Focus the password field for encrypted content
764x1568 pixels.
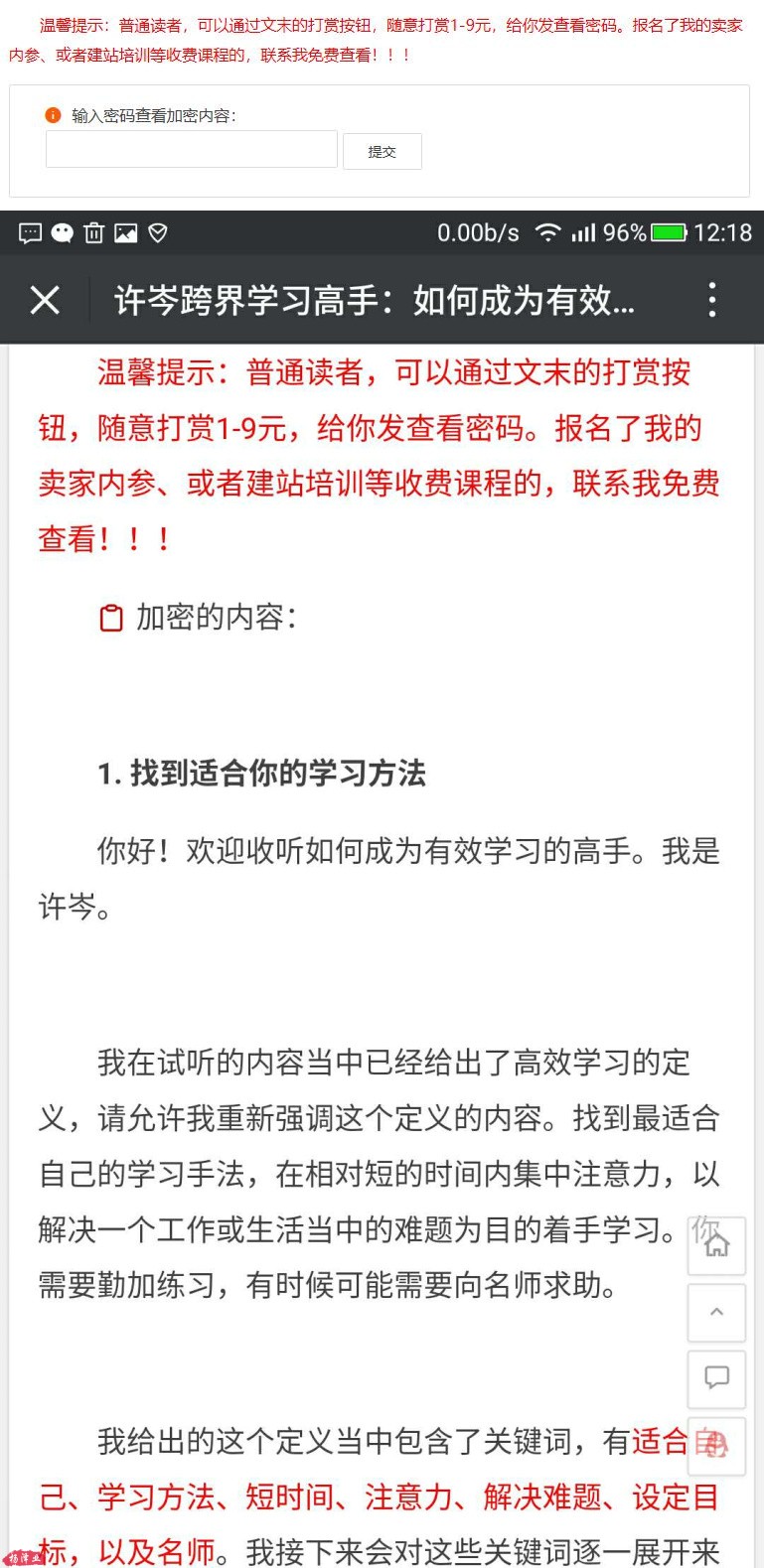pos(192,150)
